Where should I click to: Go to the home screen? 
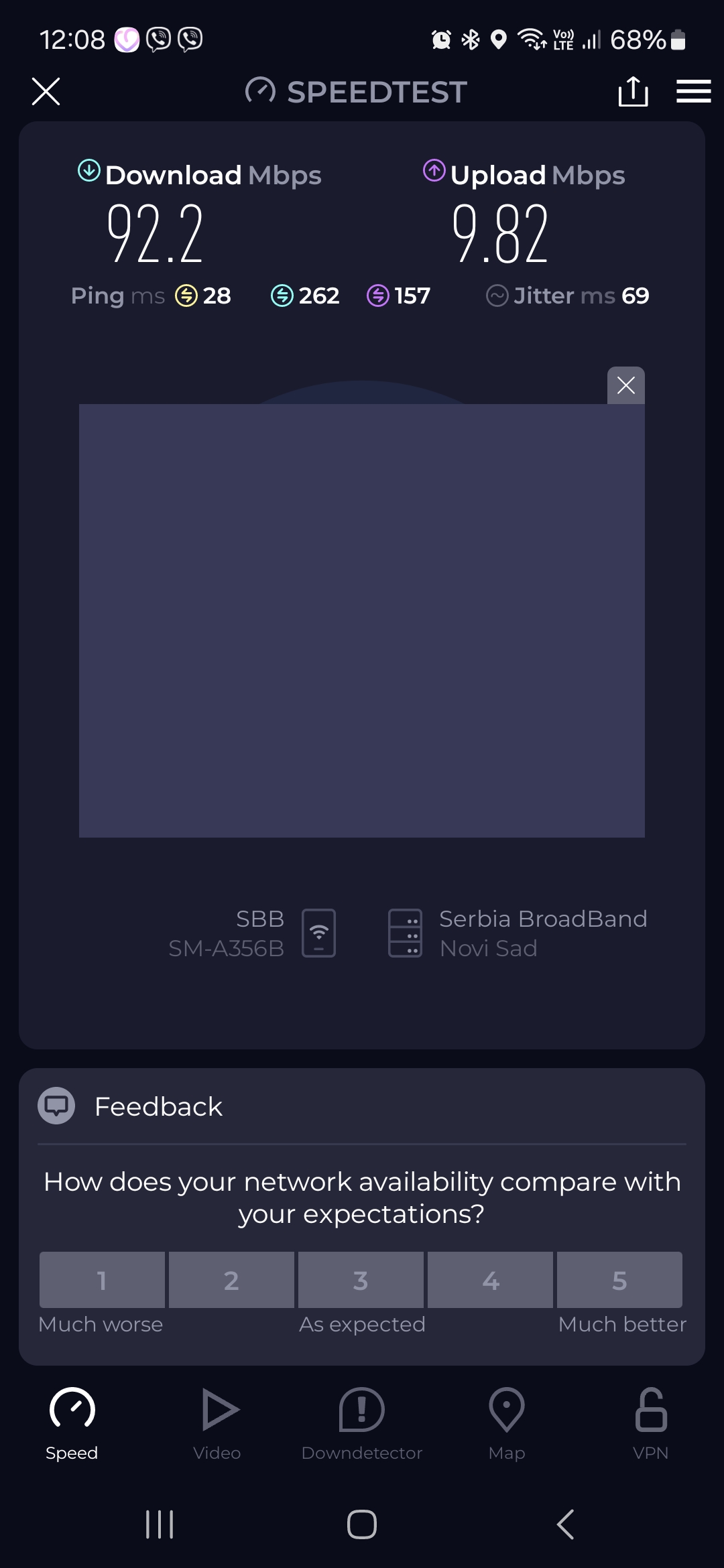pos(362,1524)
